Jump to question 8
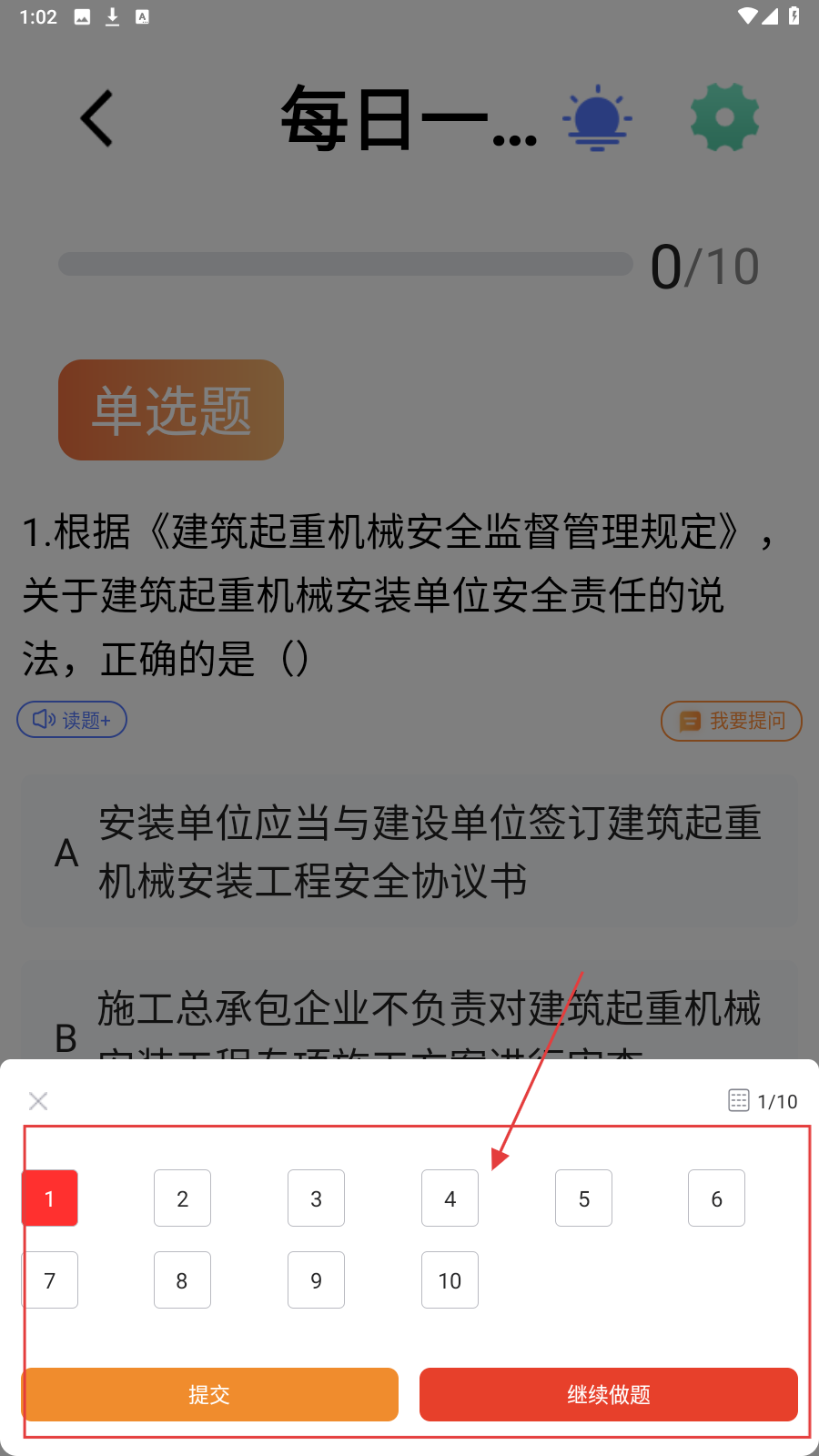819x1456 pixels. pos(182,1280)
